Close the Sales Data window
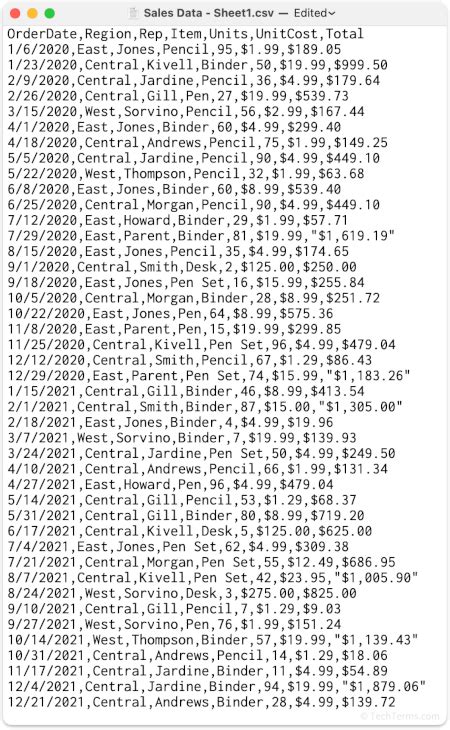Screen dimensions: 450x730 [x=15, y=14]
